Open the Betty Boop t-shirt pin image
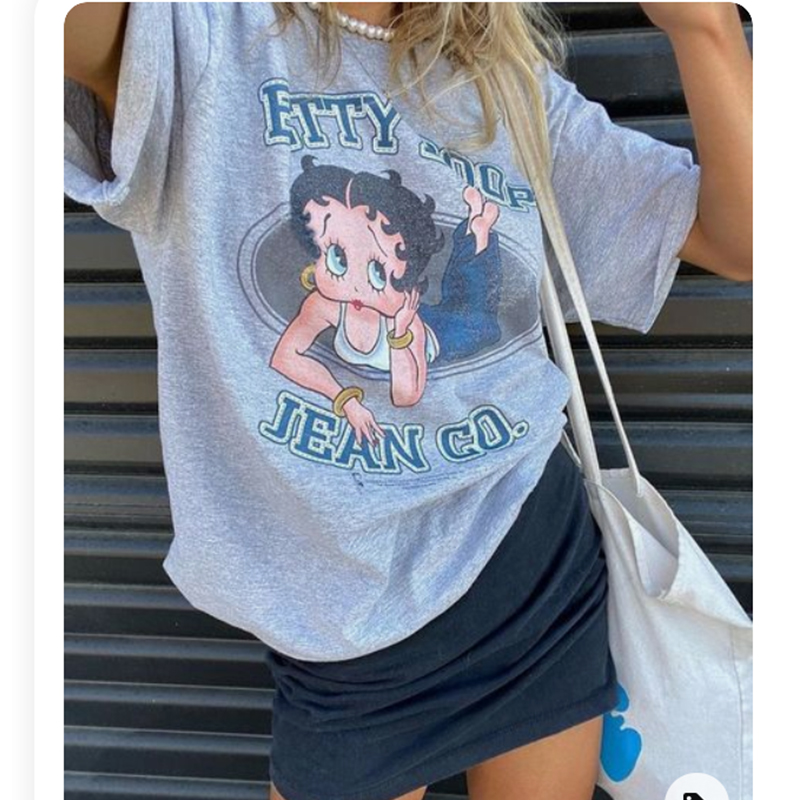The height and width of the screenshot is (800, 800). 408,401
